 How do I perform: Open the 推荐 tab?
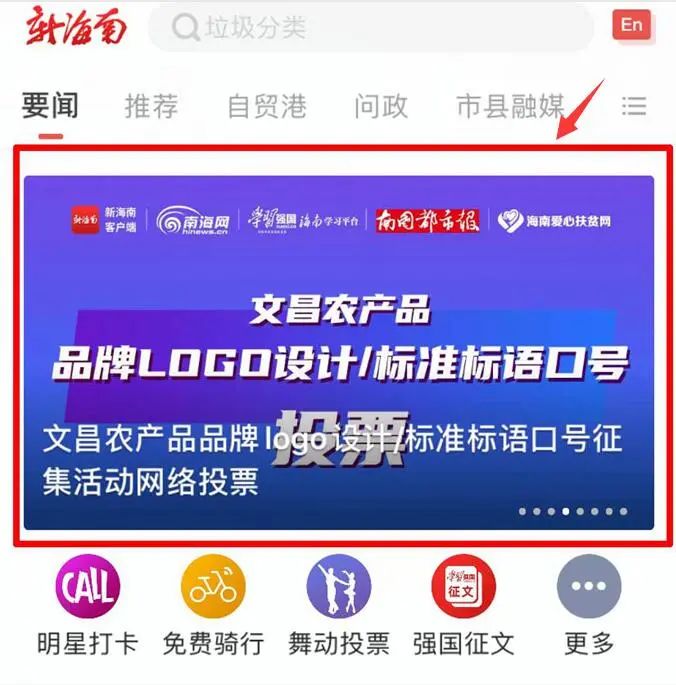[151, 105]
